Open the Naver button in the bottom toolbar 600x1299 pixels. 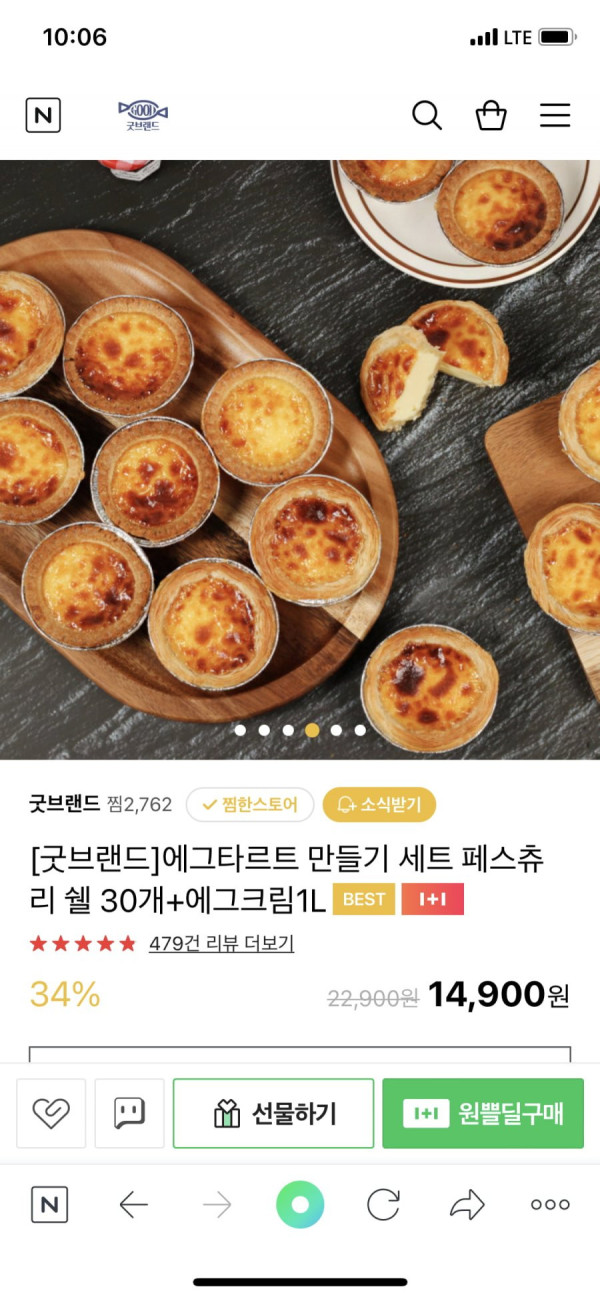pyautogui.click(x=49, y=1205)
